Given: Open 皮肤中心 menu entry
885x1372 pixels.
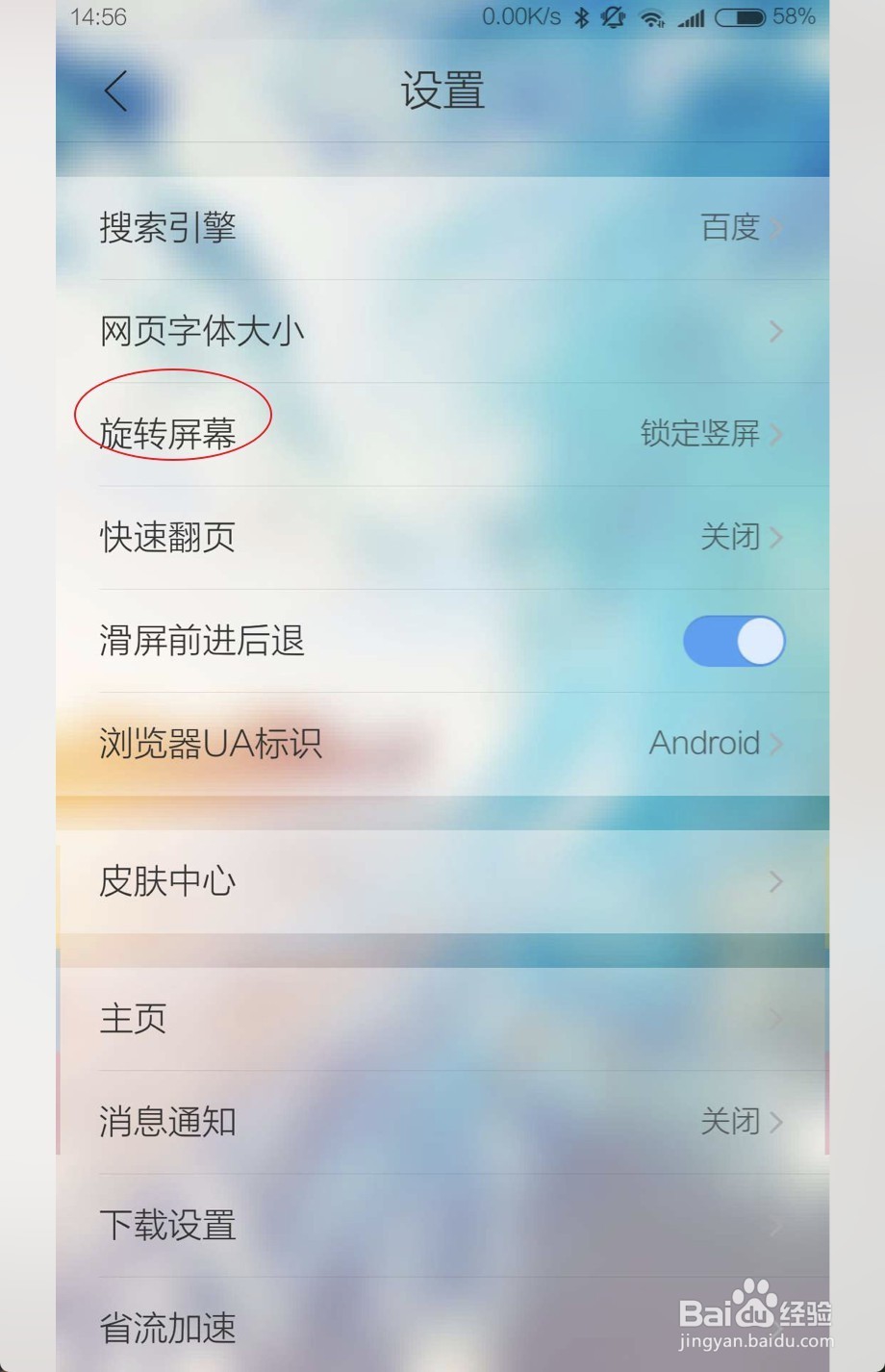Looking at the screenshot, I should point(442,881).
